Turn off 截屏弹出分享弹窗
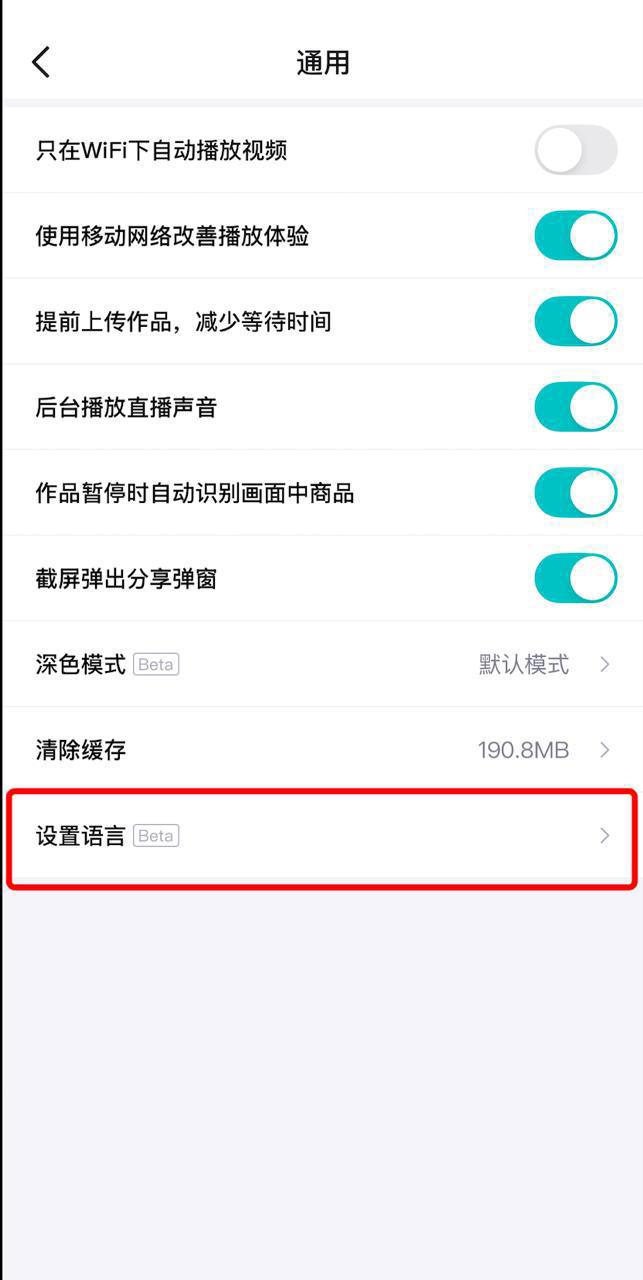Screen dimensions: 643x1280 [x=575, y=579]
